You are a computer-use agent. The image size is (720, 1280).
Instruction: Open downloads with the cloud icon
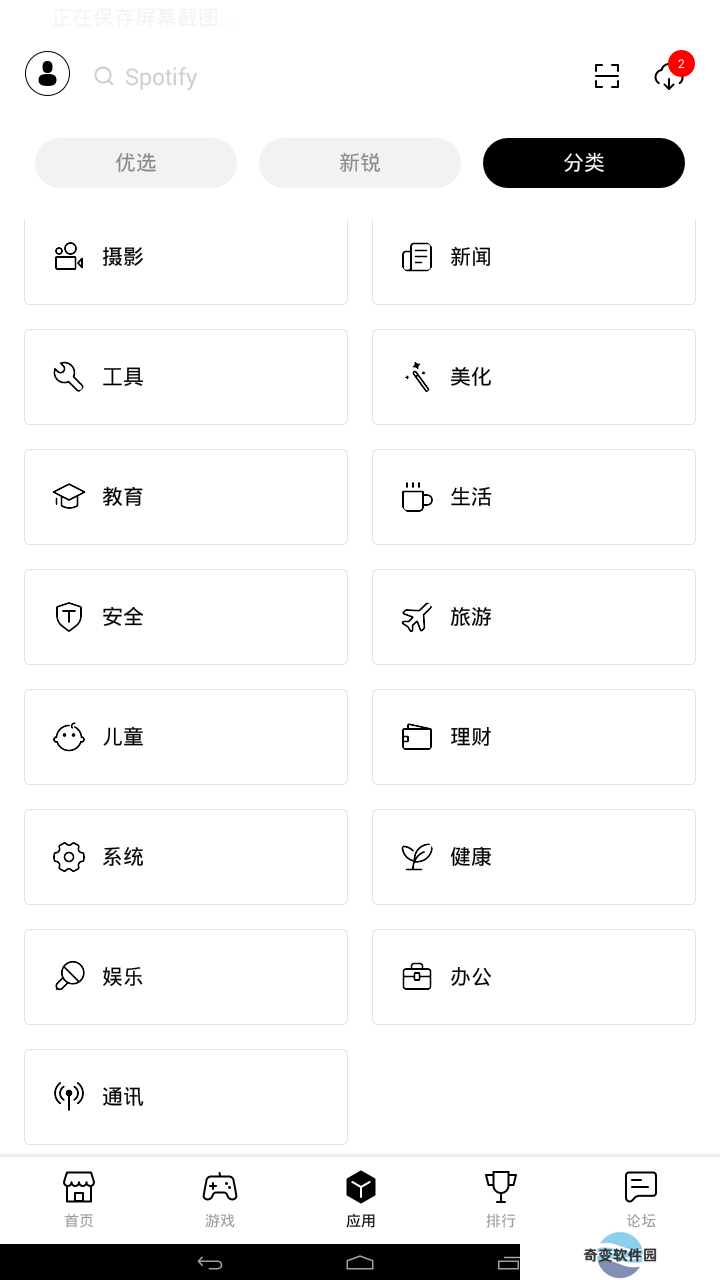(x=671, y=75)
